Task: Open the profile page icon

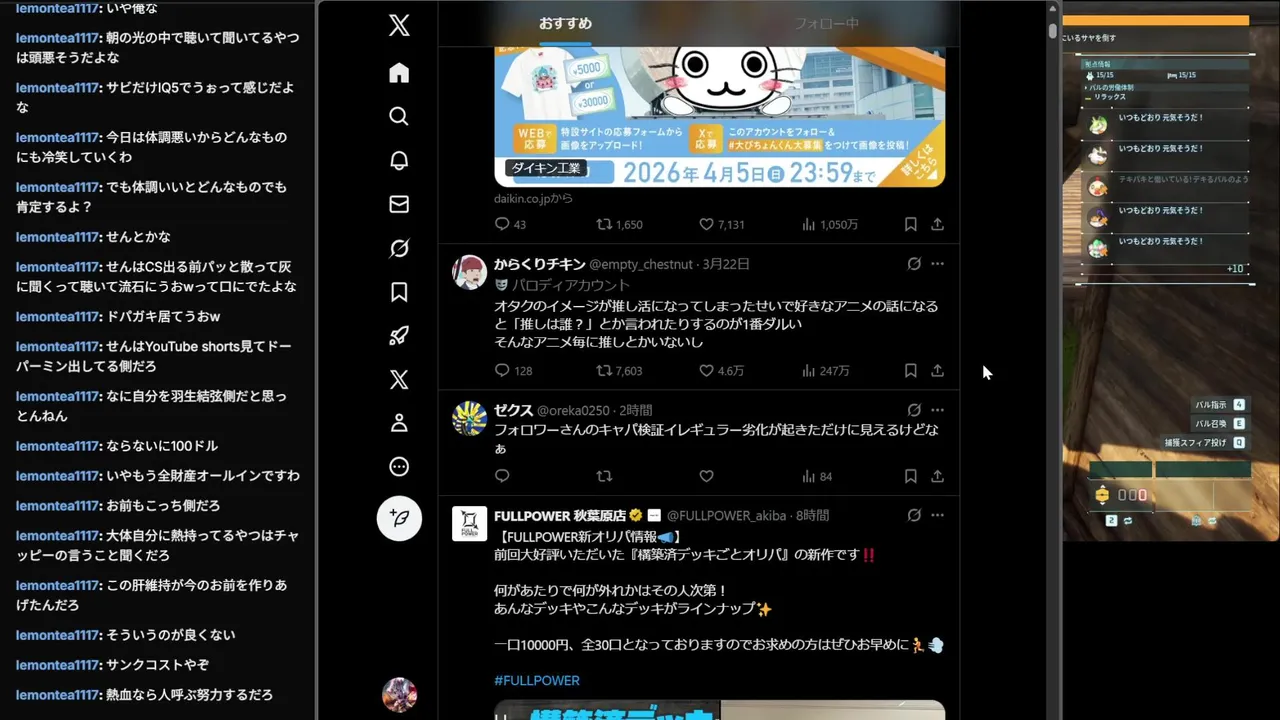Action: 399,423
